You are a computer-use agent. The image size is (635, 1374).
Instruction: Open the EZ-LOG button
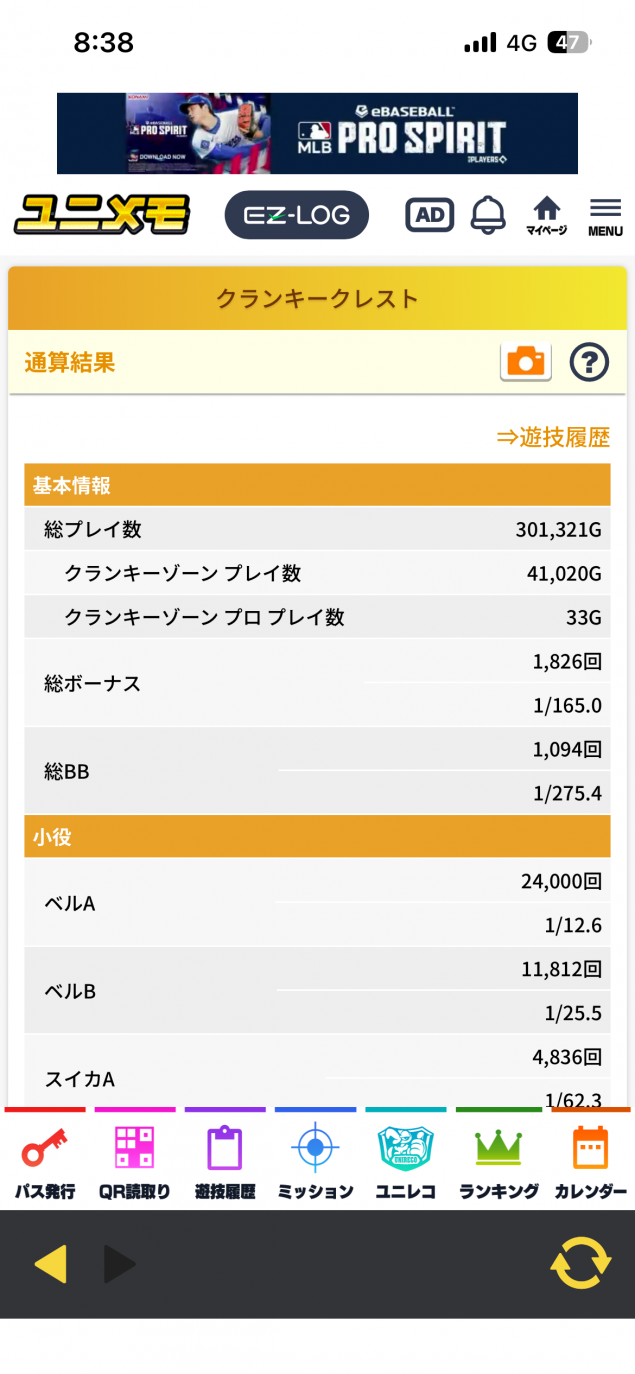click(296, 215)
